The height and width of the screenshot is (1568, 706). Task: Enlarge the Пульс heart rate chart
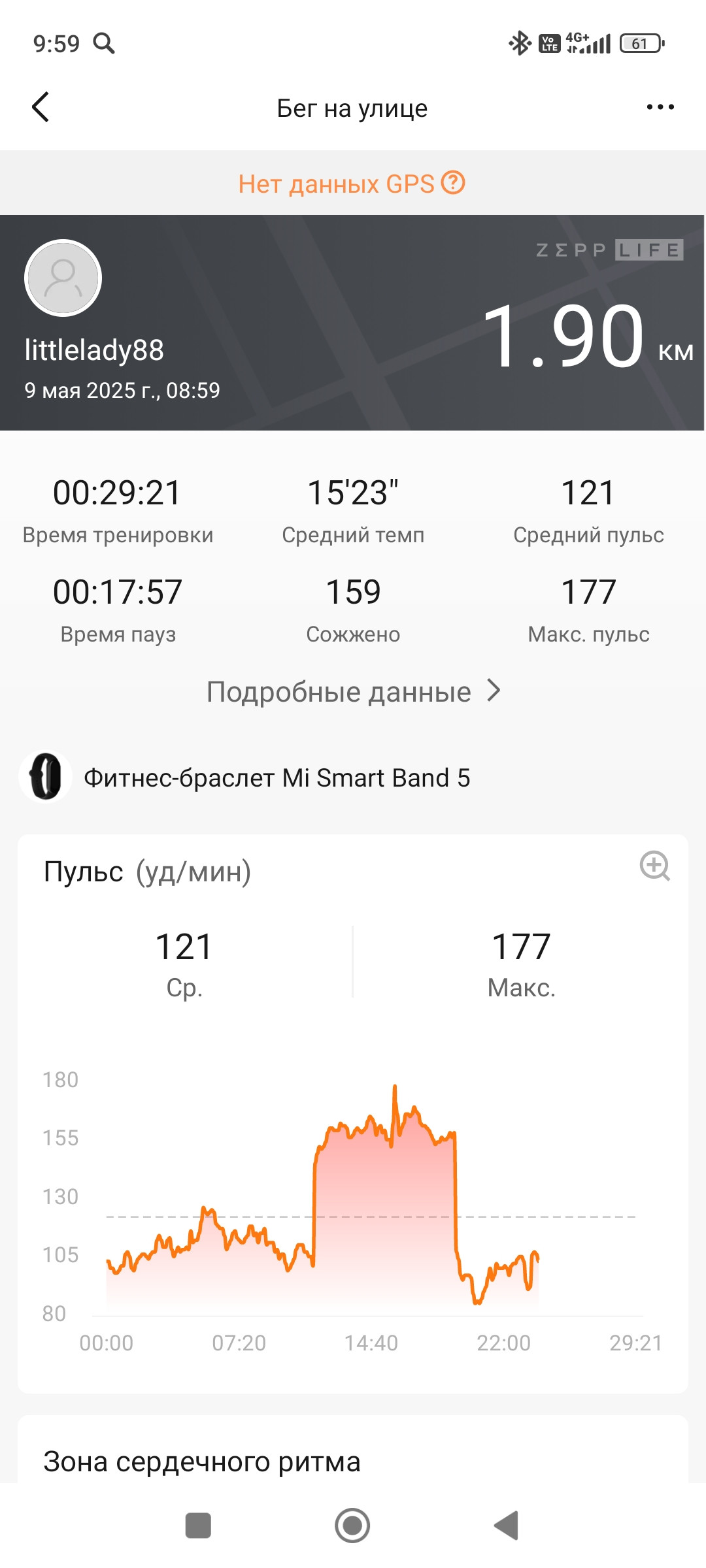[655, 866]
